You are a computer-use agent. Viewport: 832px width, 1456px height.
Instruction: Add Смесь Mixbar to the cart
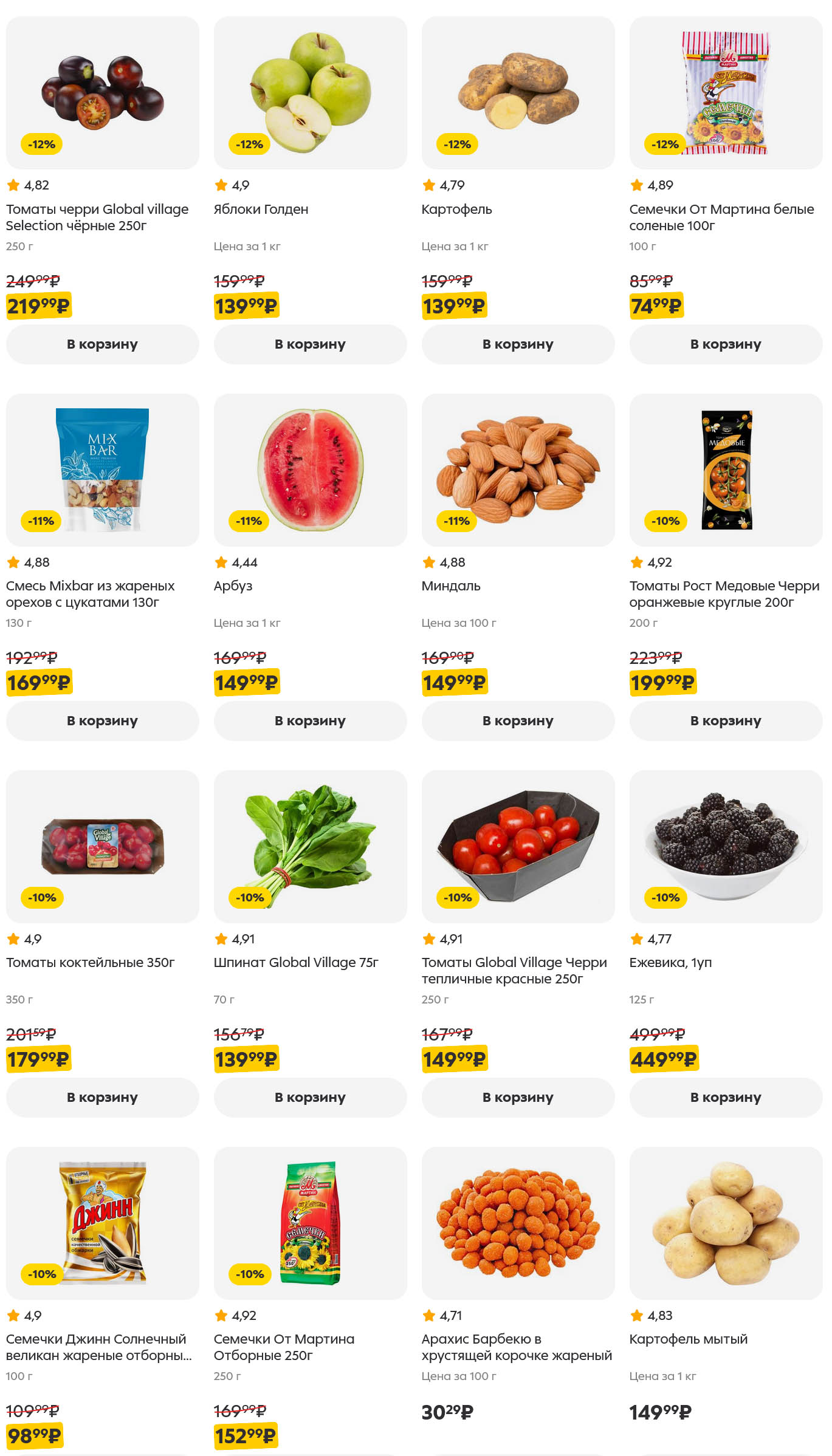[x=102, y=720]
